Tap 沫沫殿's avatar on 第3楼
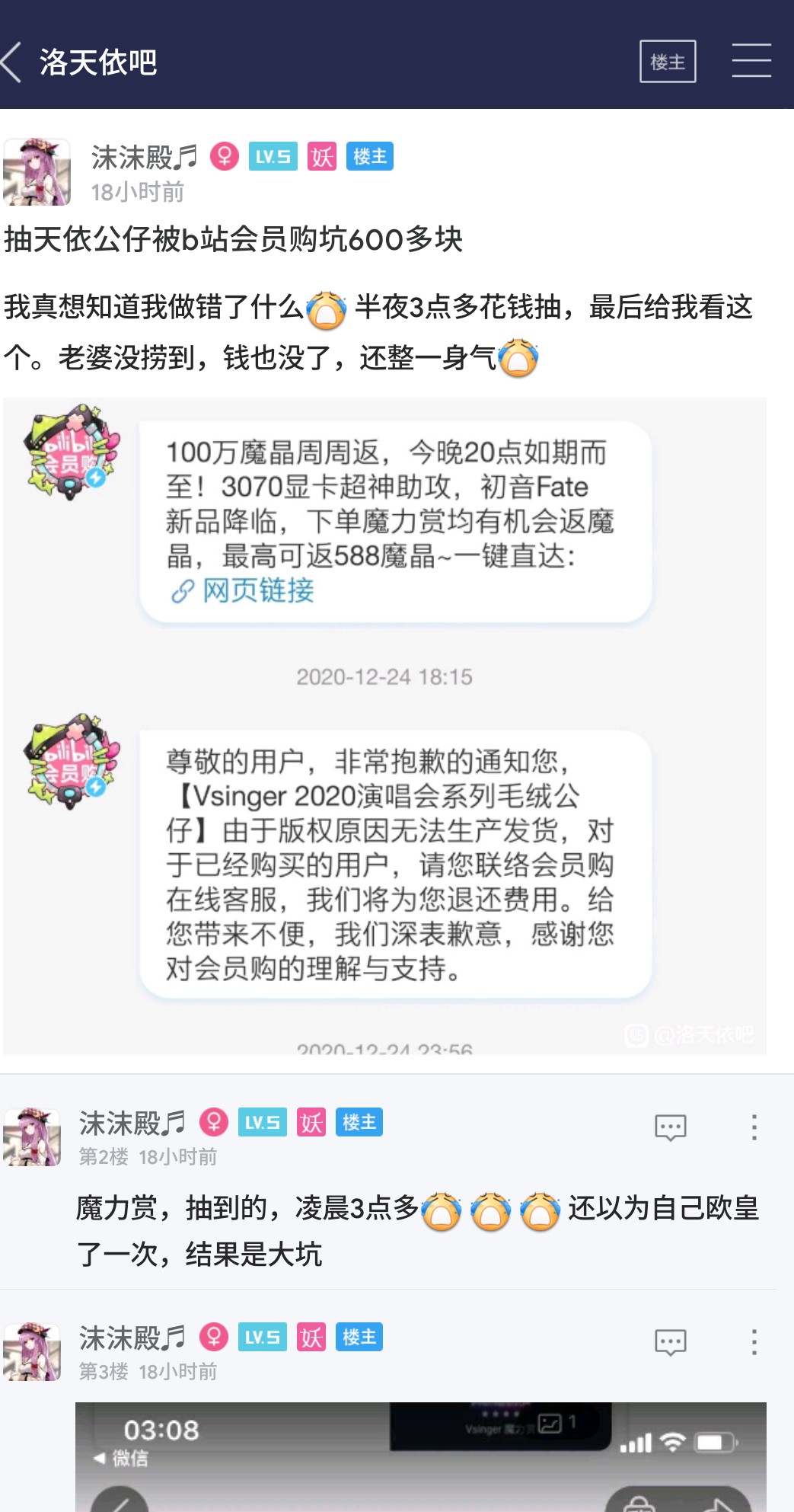Viewport: 794px width, 1512px height. point(32,1351)
